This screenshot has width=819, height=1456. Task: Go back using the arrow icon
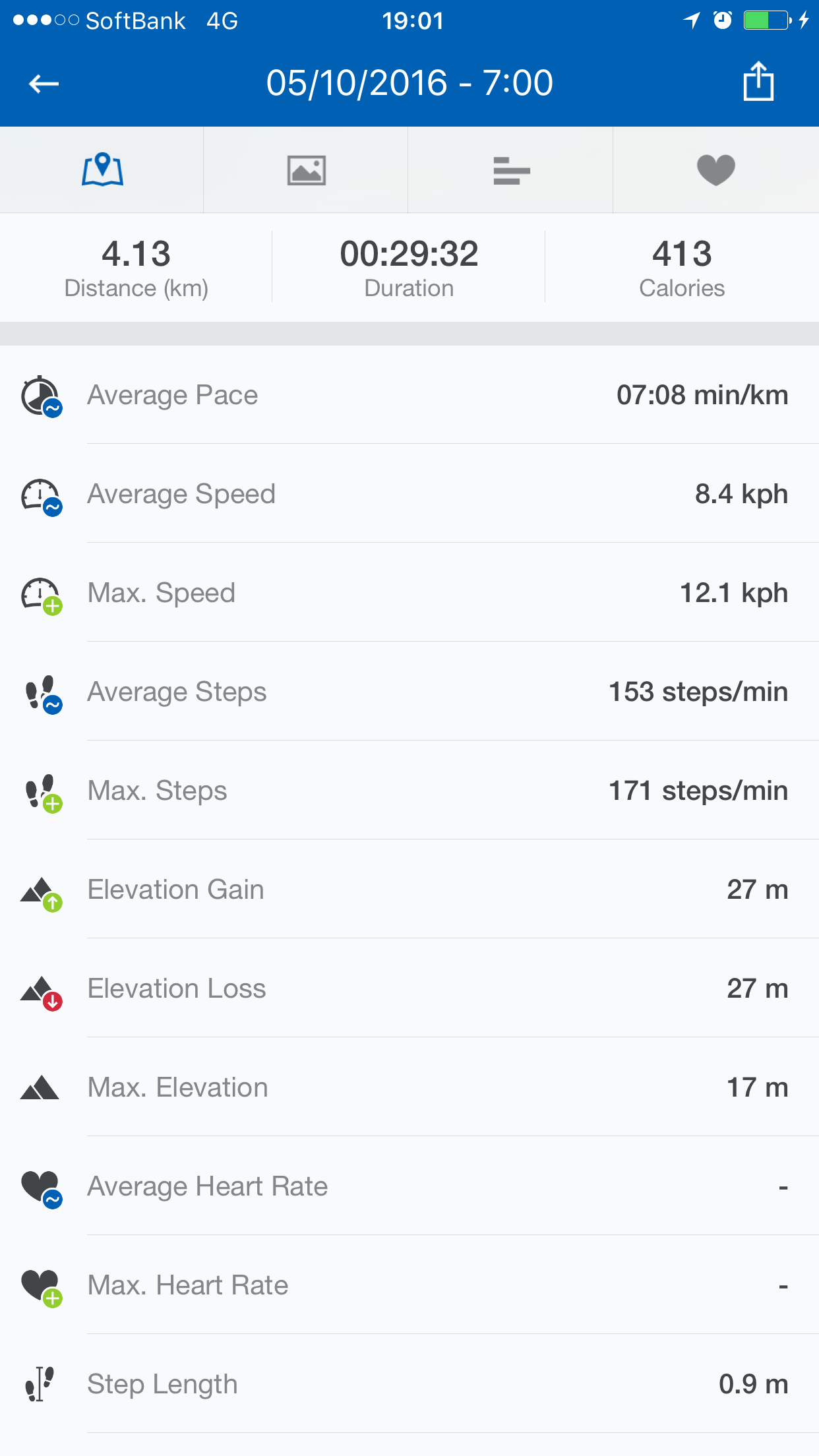point(44,84)
